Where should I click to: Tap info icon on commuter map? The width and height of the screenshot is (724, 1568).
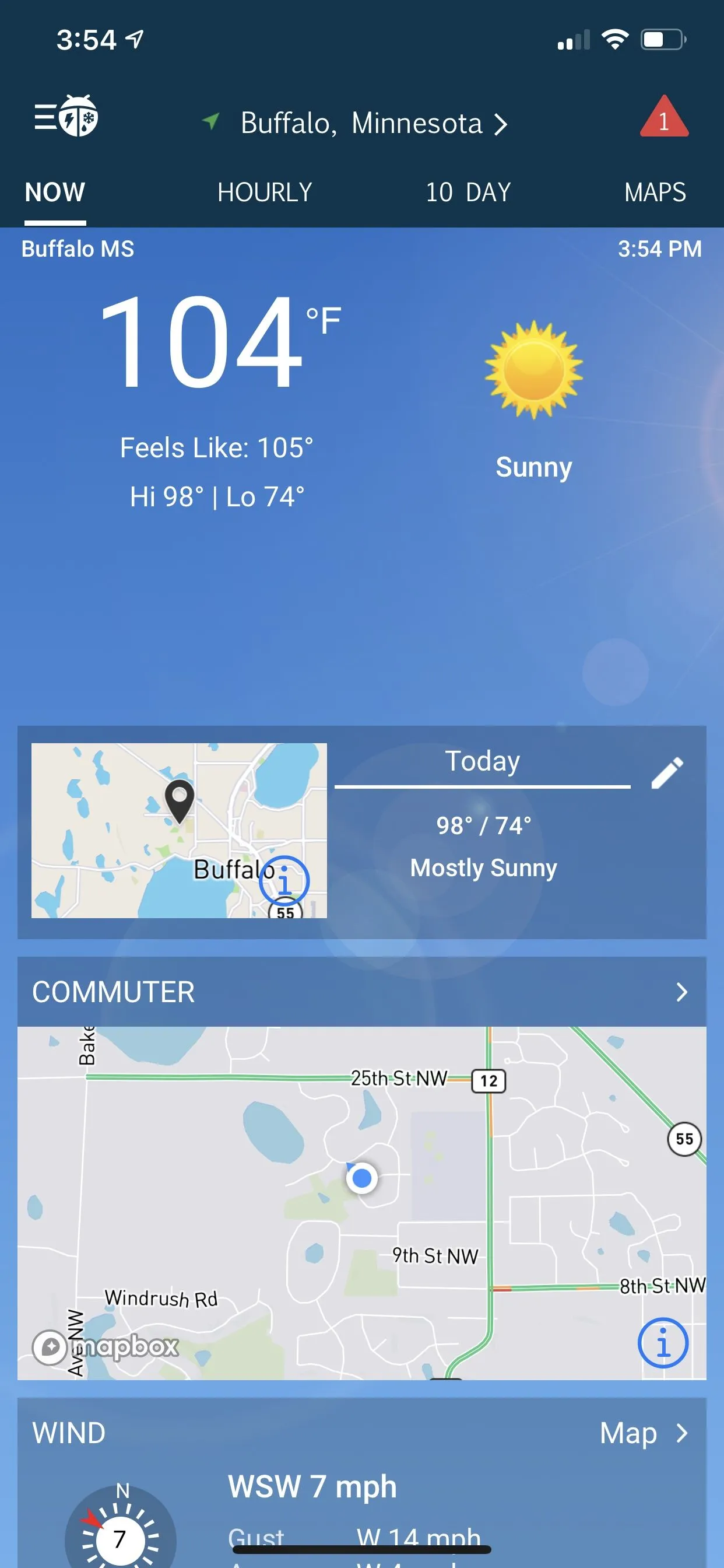point(663,1342)
